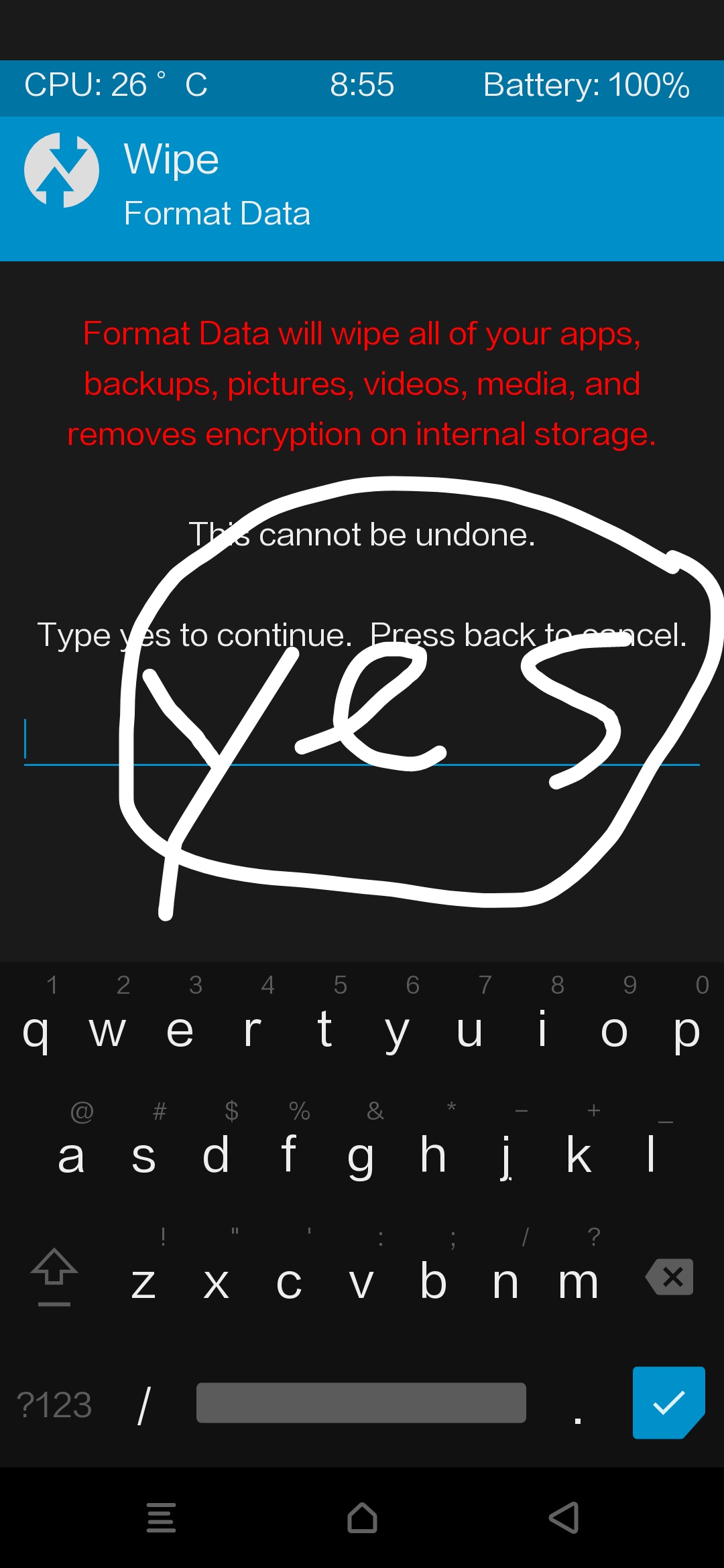The height and width of the screenshot is (1568, 724).
Task: Tap the slash key
Action: [x=143, y=1404]
